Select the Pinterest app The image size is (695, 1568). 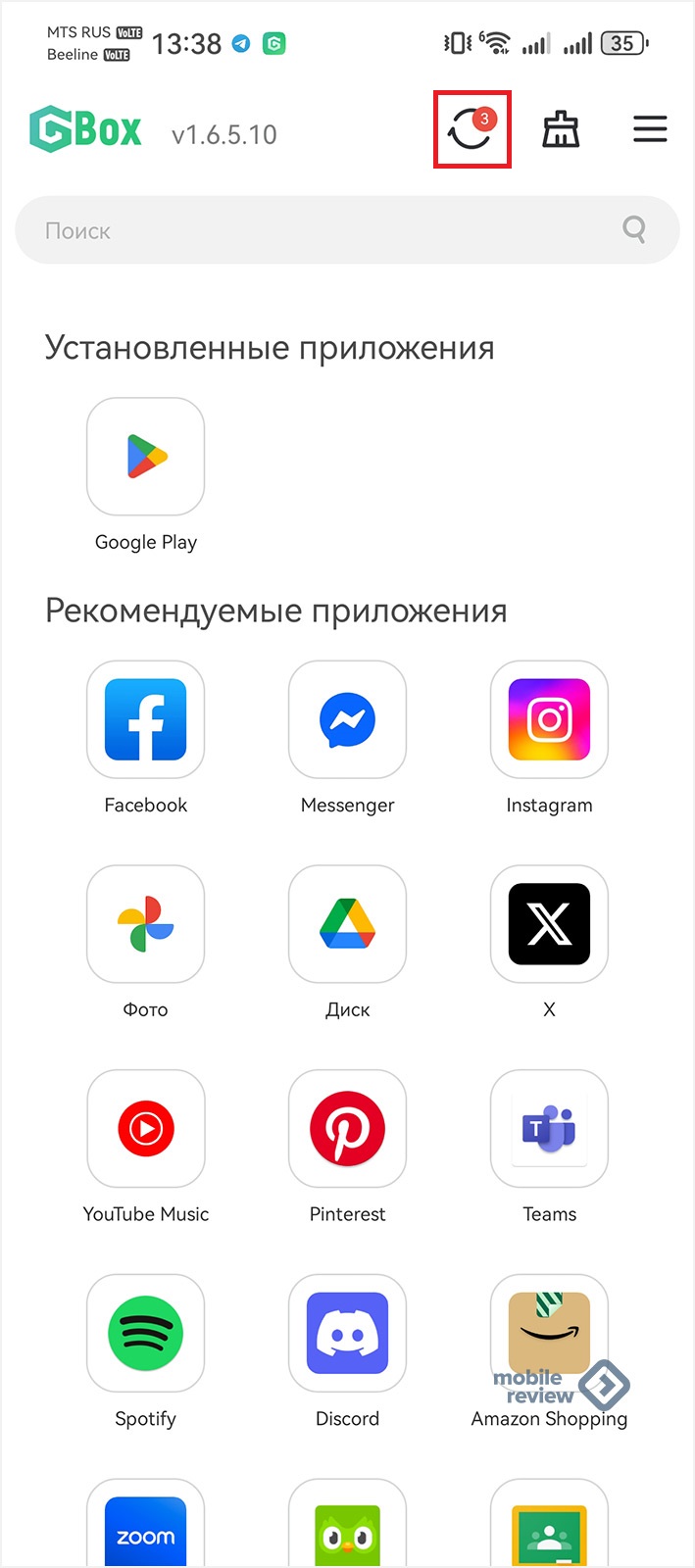(347, 1129)
